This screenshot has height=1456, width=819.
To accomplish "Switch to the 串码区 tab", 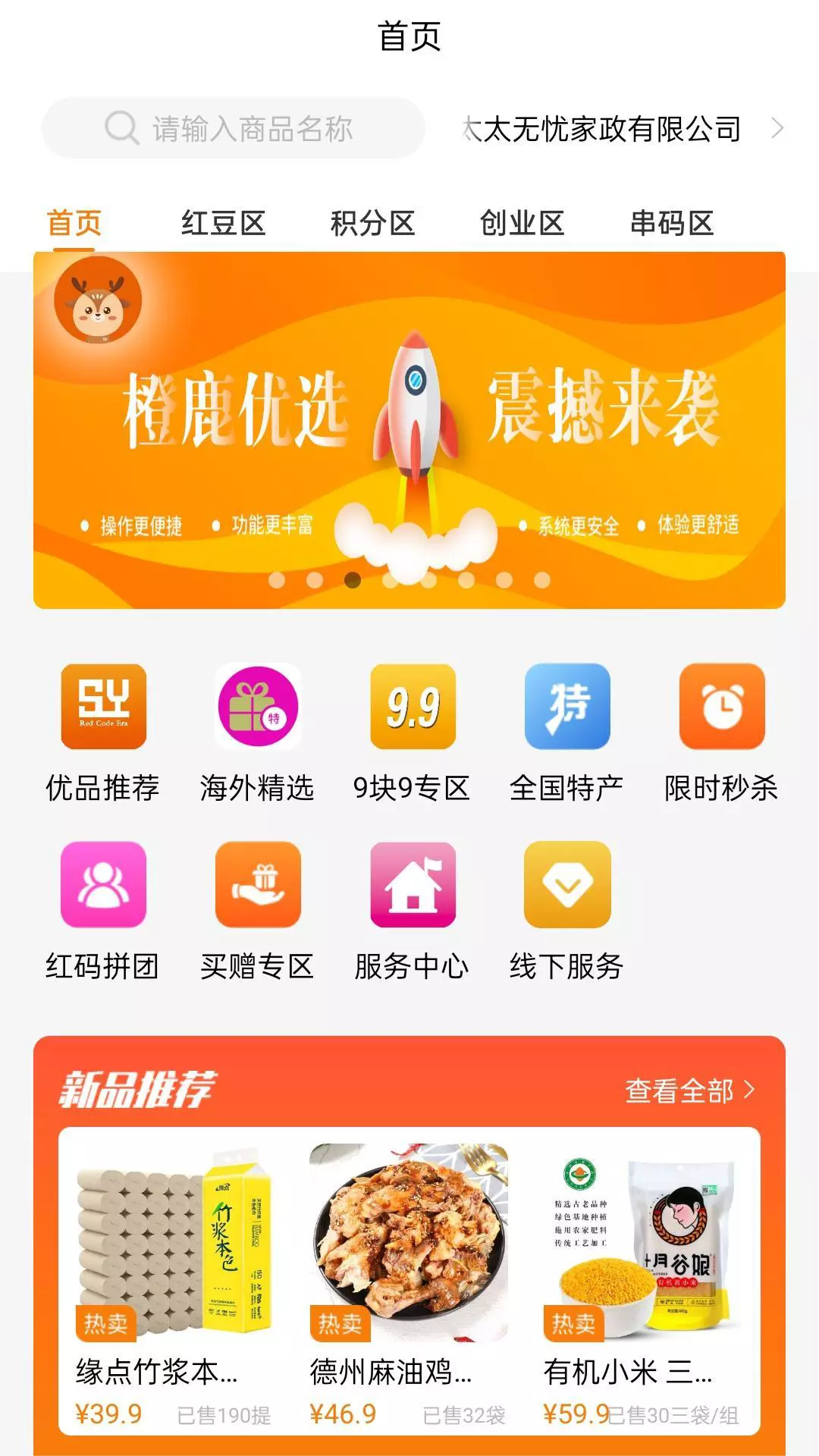I will click(x=673, y=223).
